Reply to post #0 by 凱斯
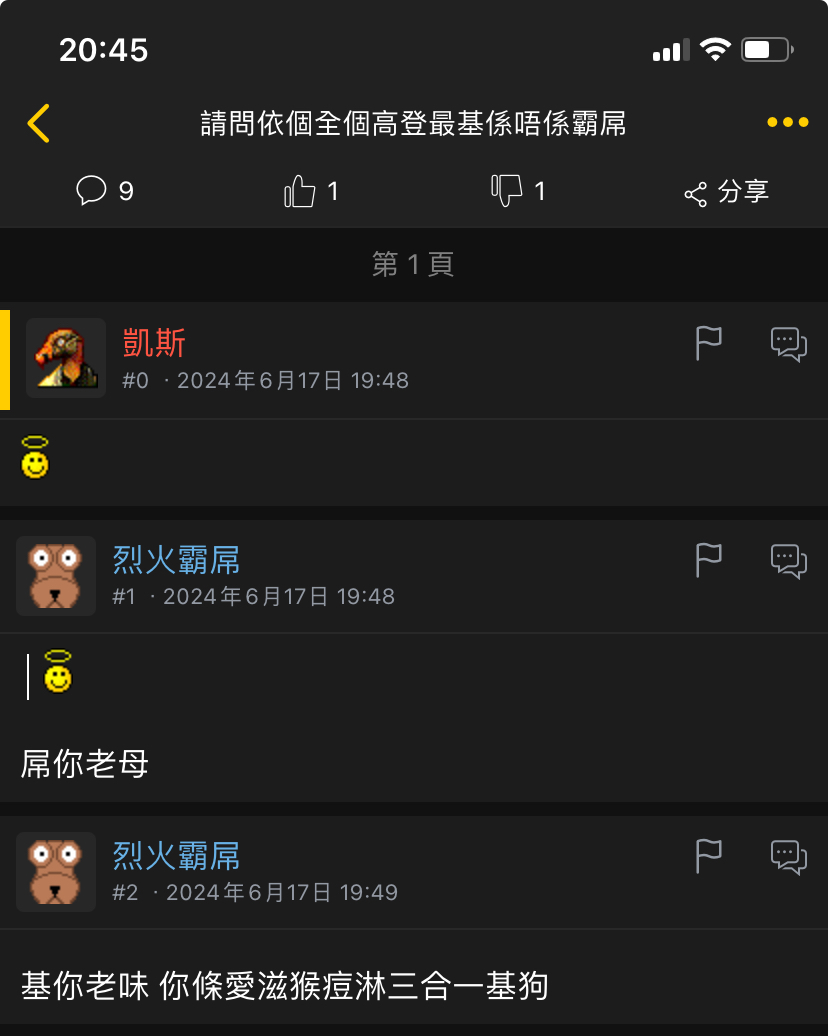This screenshot has height=1036, width=828. [788, 344]
